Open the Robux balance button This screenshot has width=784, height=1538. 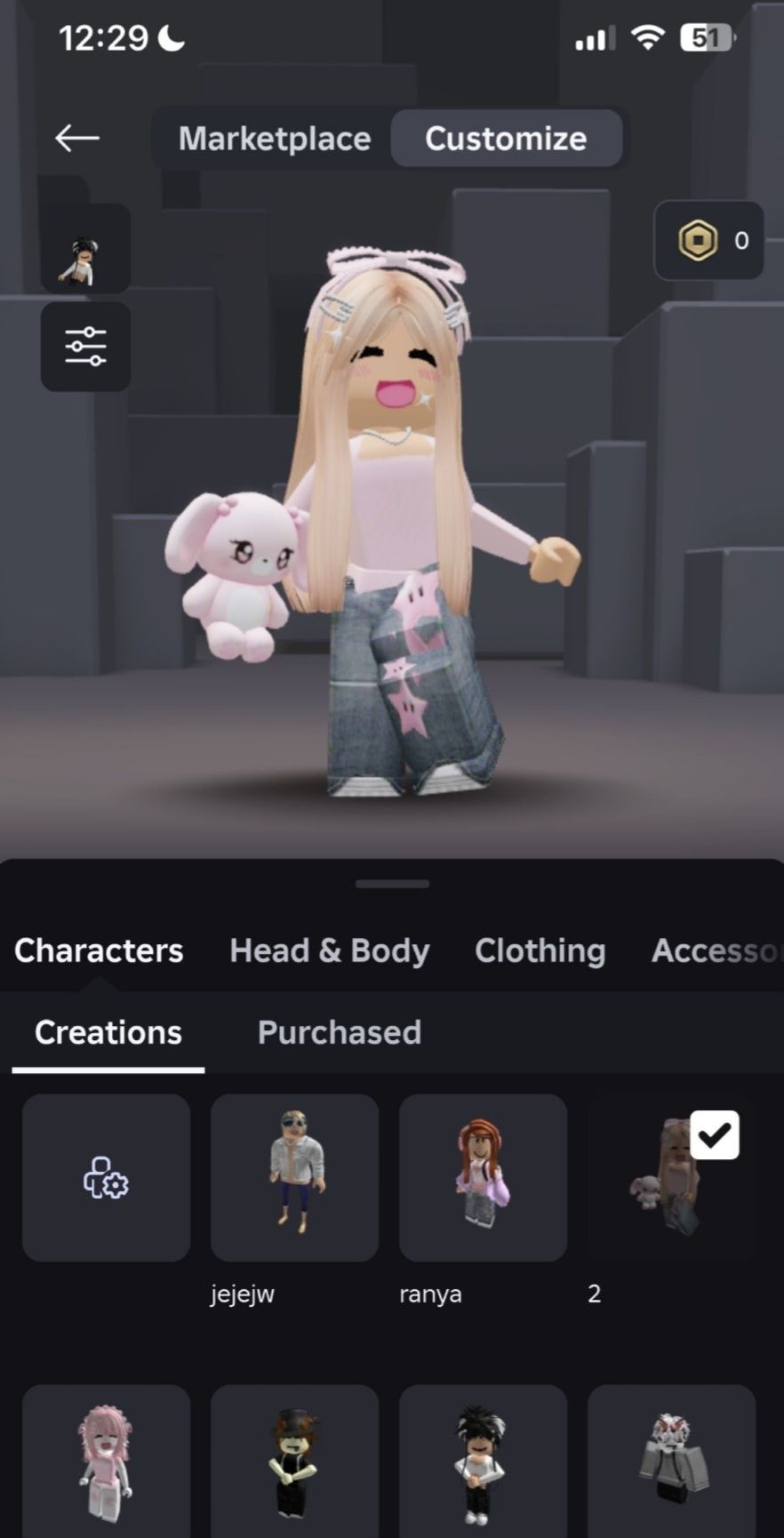click(x=708, y=241)
